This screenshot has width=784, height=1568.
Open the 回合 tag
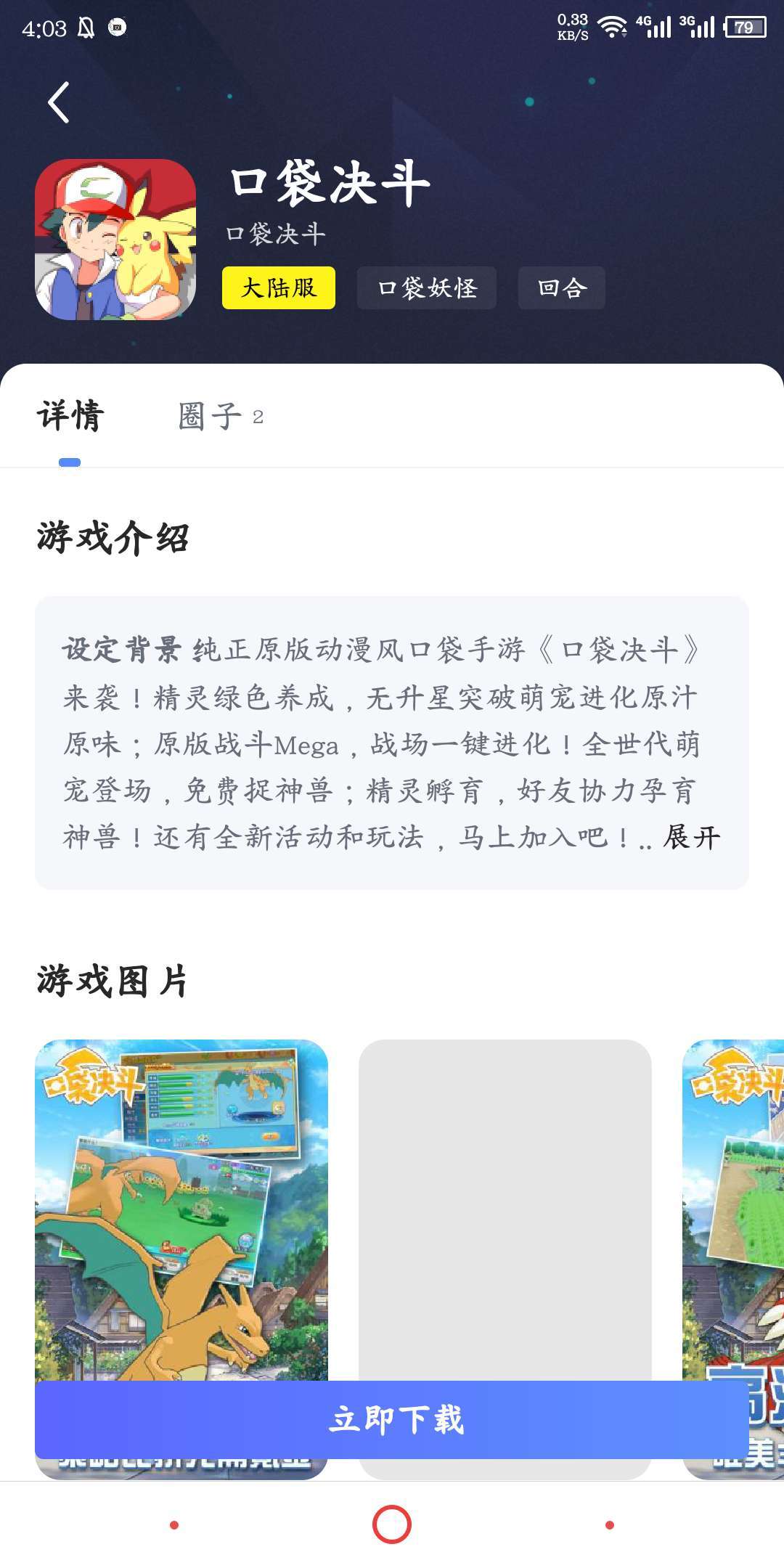pyautogui.click(x=561, y=288)
